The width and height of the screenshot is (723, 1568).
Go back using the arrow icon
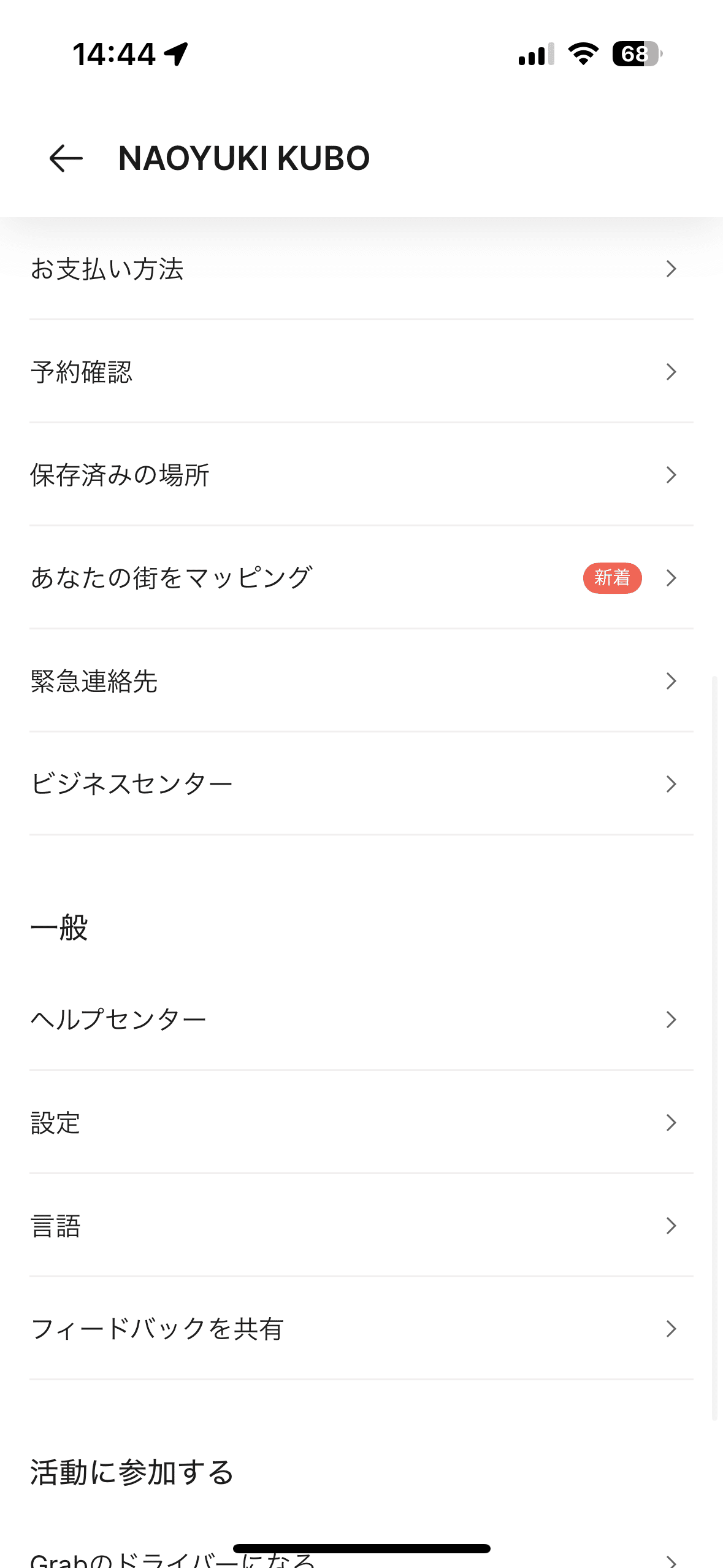(66, 158)
